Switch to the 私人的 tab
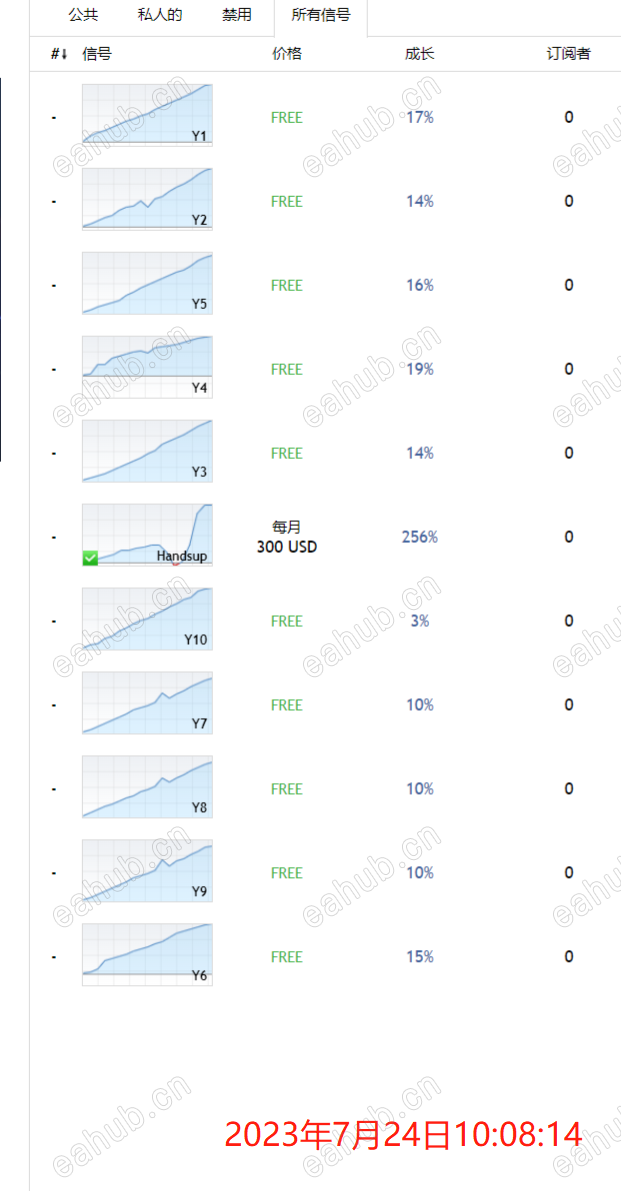Screen dimensions: 621x1191 [160, 15]
